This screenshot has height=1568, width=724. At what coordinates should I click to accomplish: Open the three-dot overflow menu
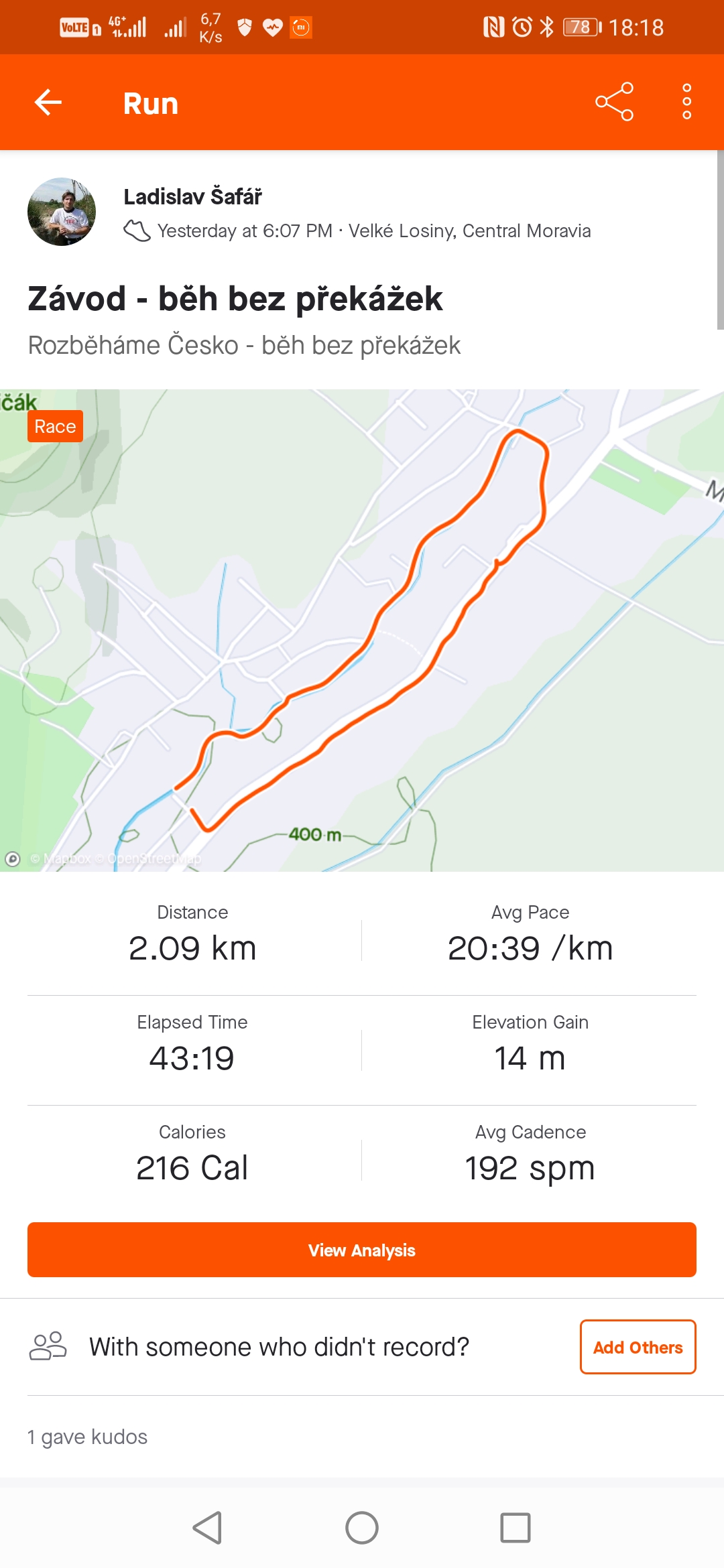point(686,102)
